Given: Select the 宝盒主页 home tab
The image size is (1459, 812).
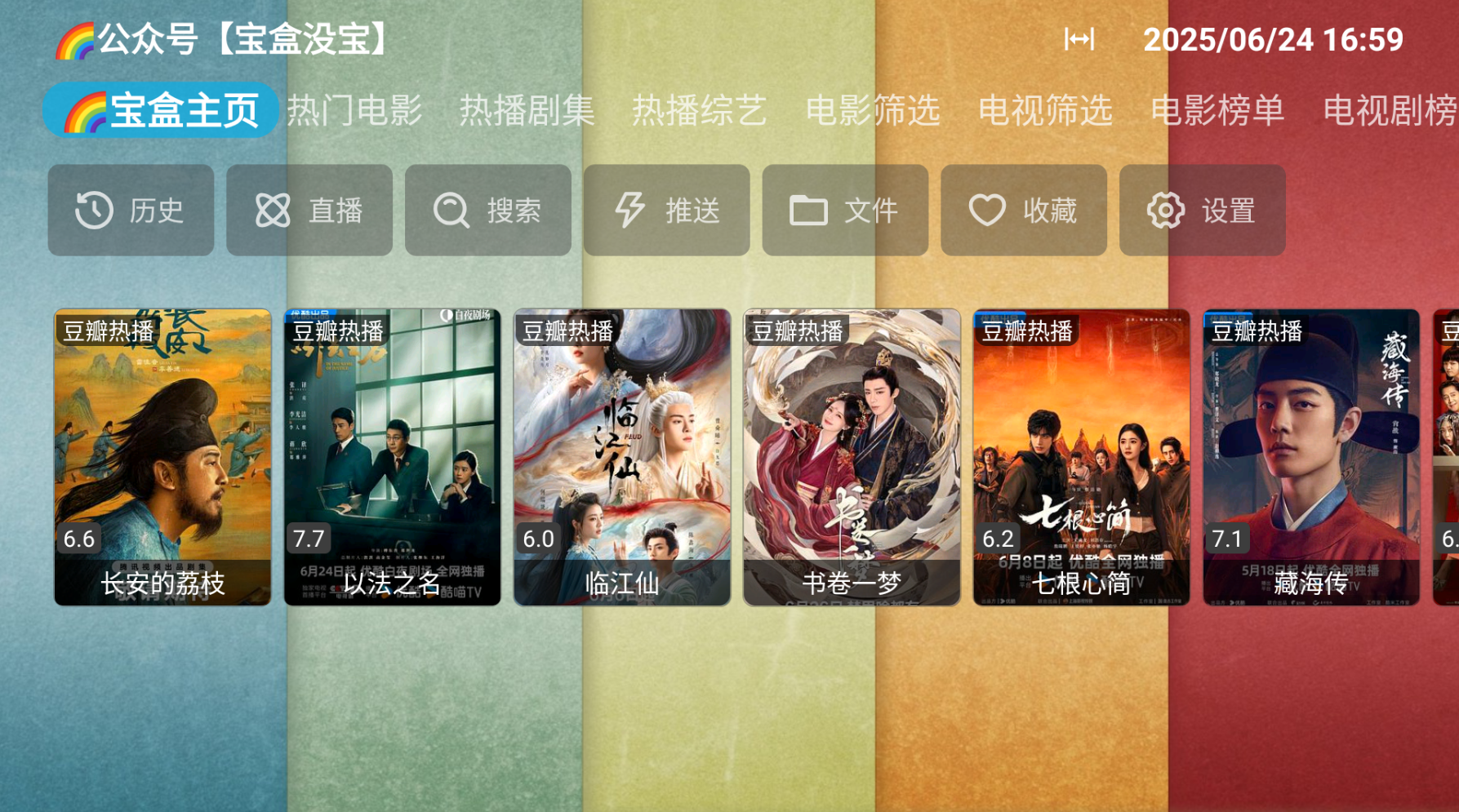Looking at the screenshot, I should 161,110.
